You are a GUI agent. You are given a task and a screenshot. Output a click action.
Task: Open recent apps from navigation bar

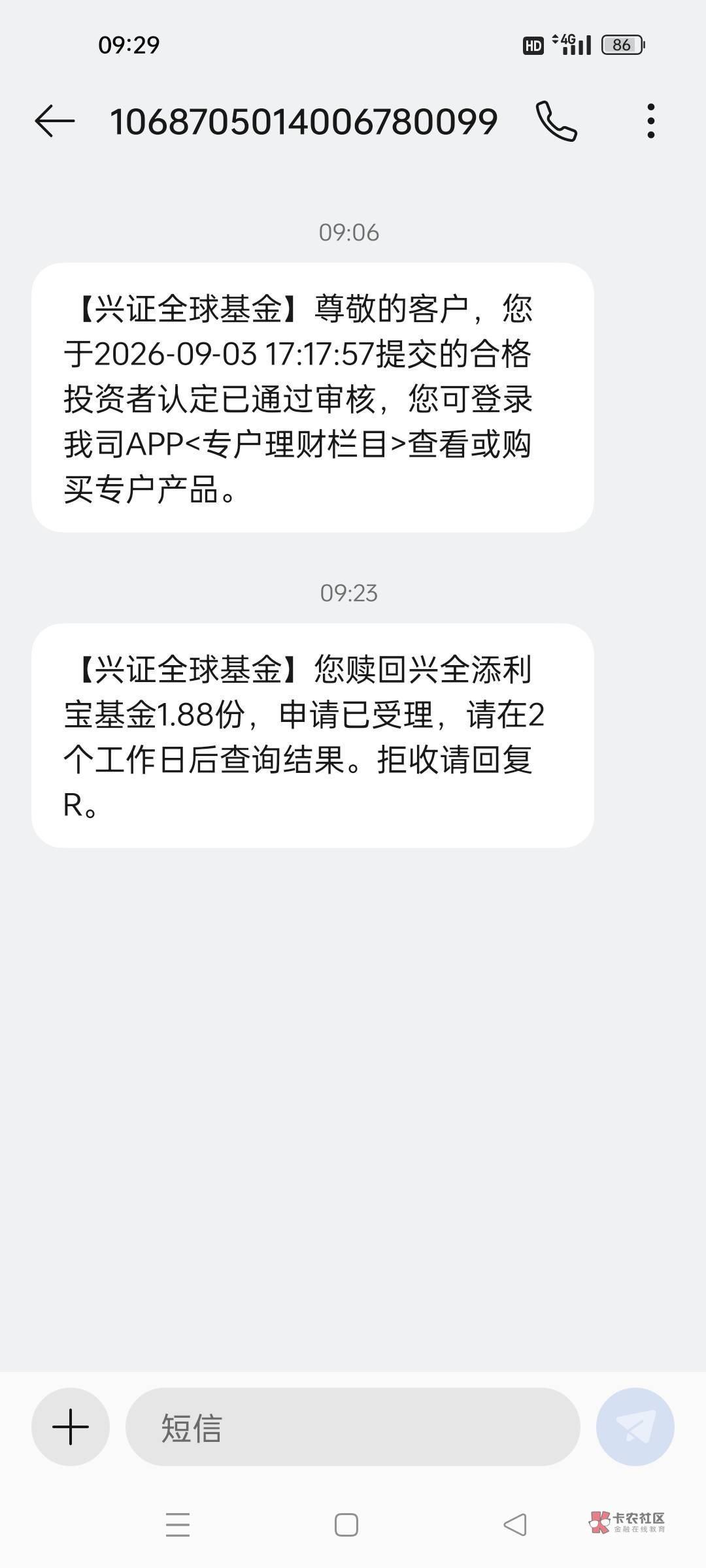(178, 1524)
